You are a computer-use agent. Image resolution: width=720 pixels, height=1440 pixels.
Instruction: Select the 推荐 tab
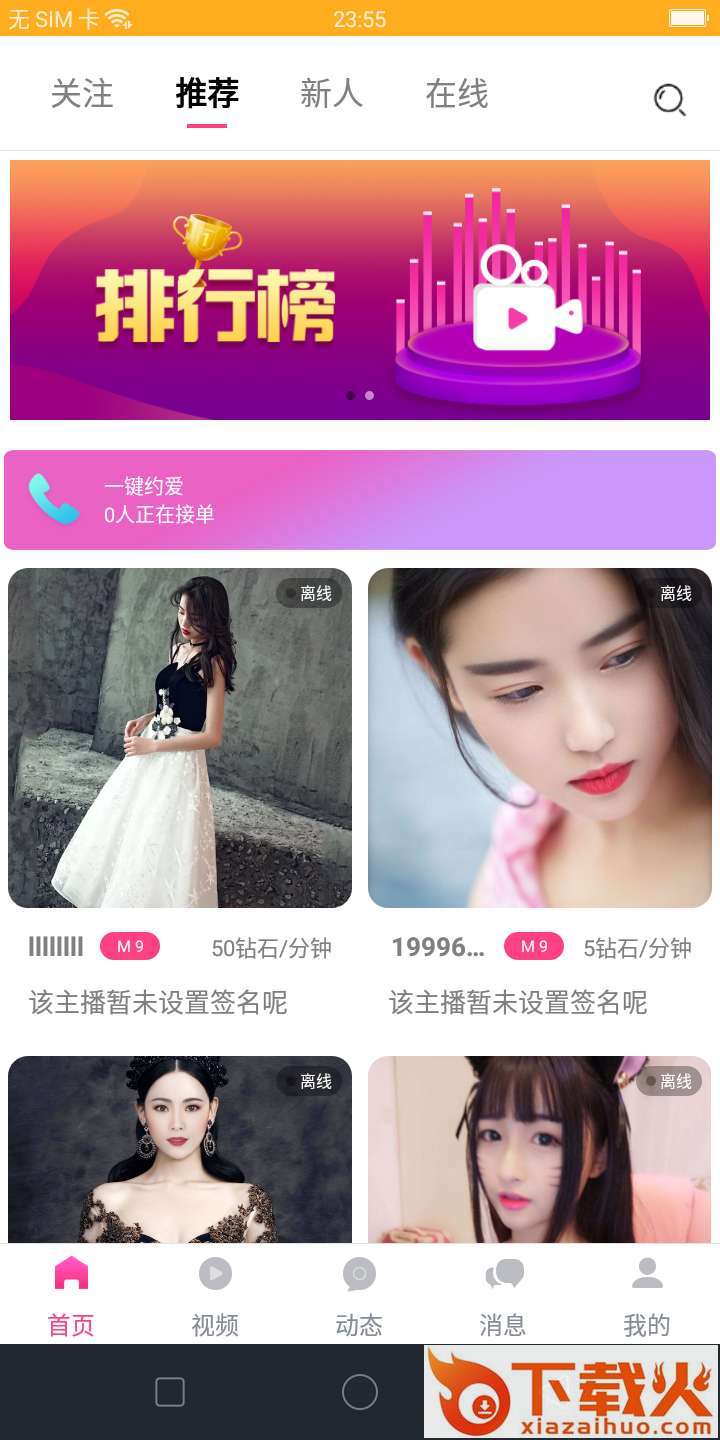click(x=207, y=94)
